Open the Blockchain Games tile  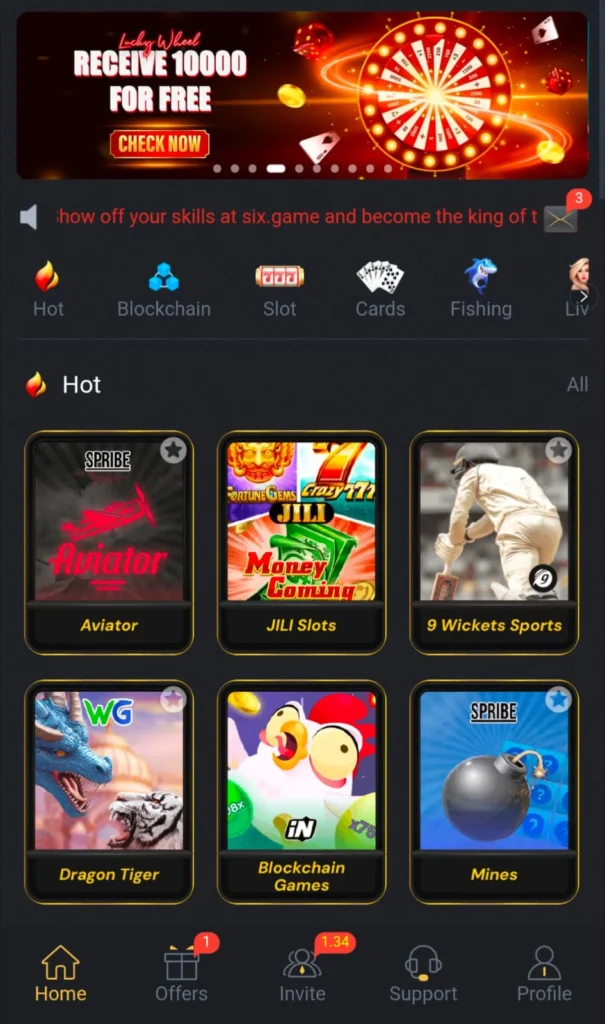(x=301, y=791)
